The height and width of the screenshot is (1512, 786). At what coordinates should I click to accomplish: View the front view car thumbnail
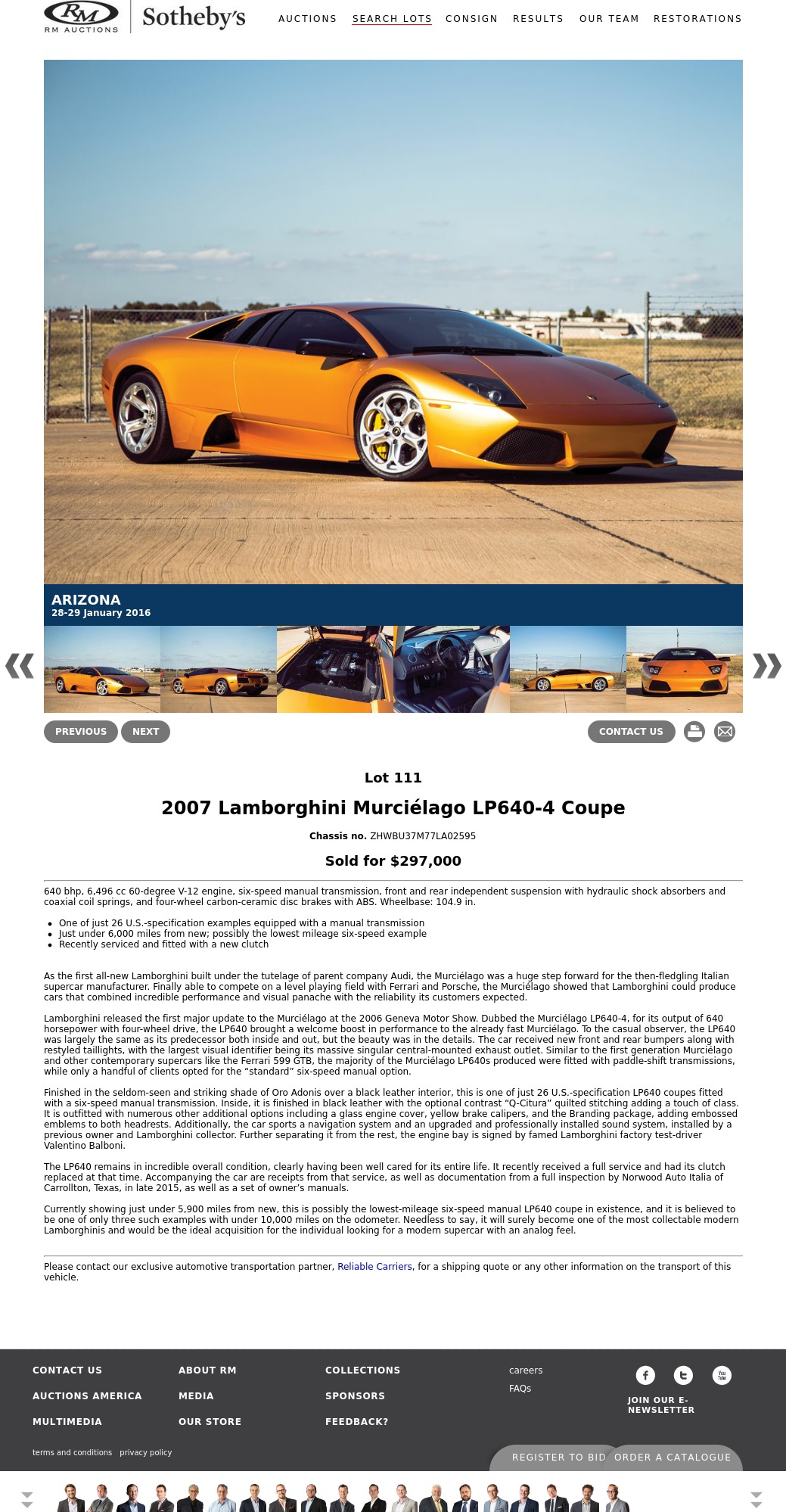click(684, 669)
